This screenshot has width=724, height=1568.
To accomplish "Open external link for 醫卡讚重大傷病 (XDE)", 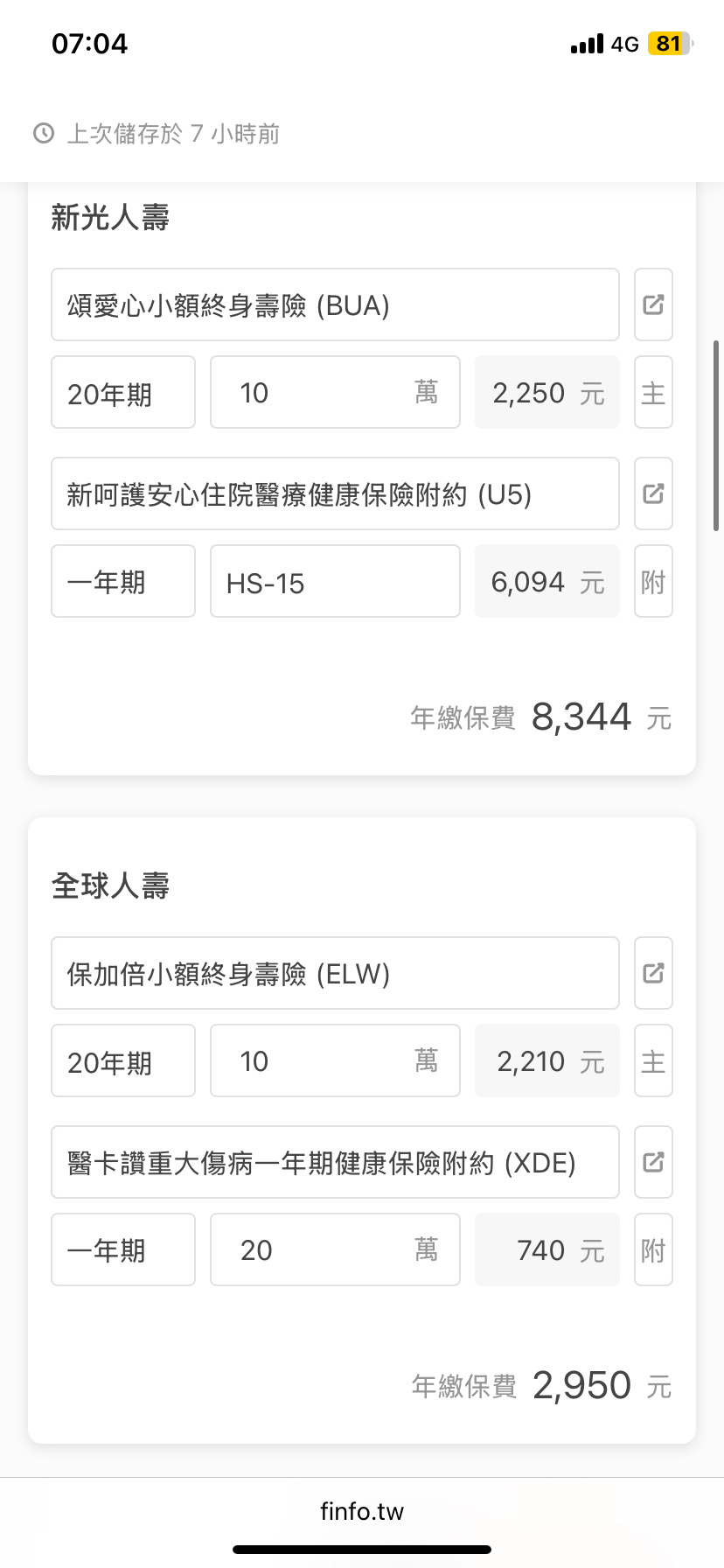I will (653, 1162).
